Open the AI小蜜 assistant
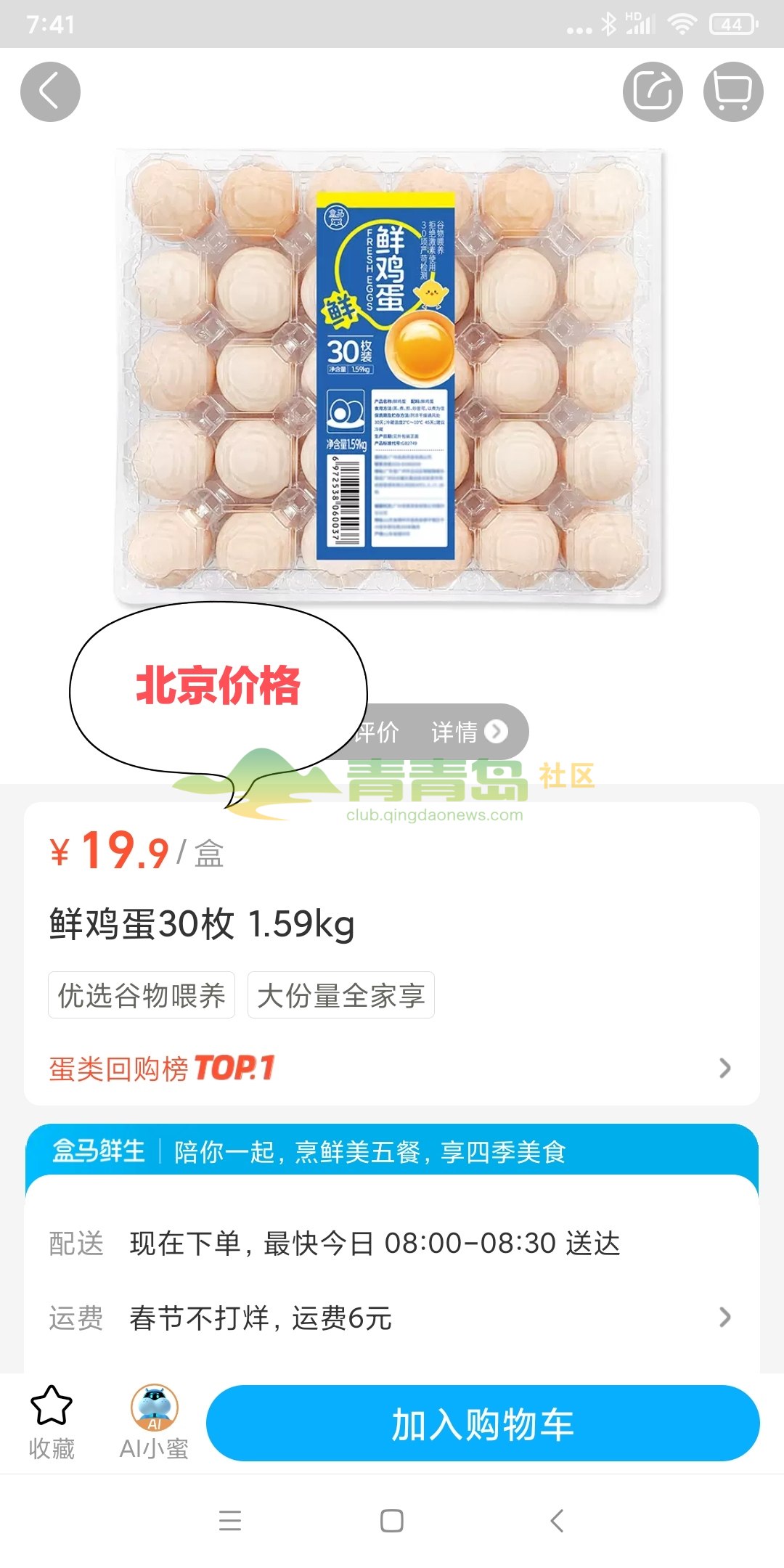The image size is (784, 1568). click(154, 1422)
